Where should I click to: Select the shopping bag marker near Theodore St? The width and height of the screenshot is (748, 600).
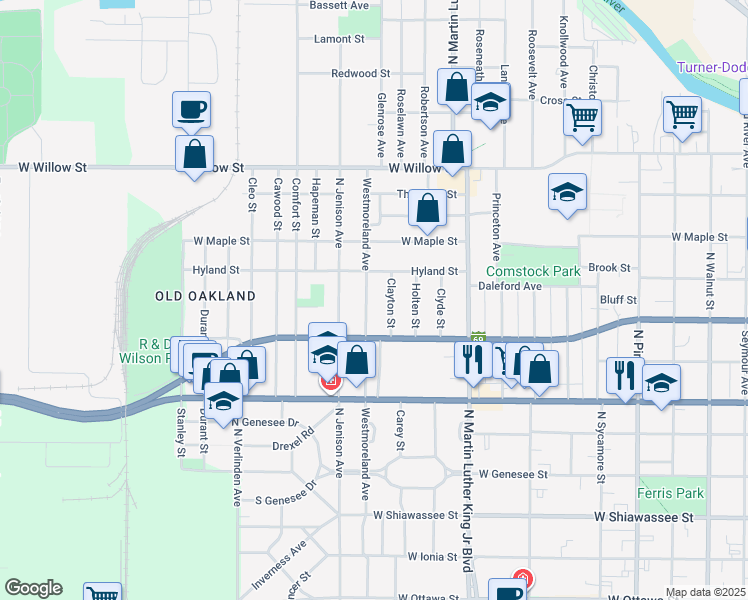point(427,211)
